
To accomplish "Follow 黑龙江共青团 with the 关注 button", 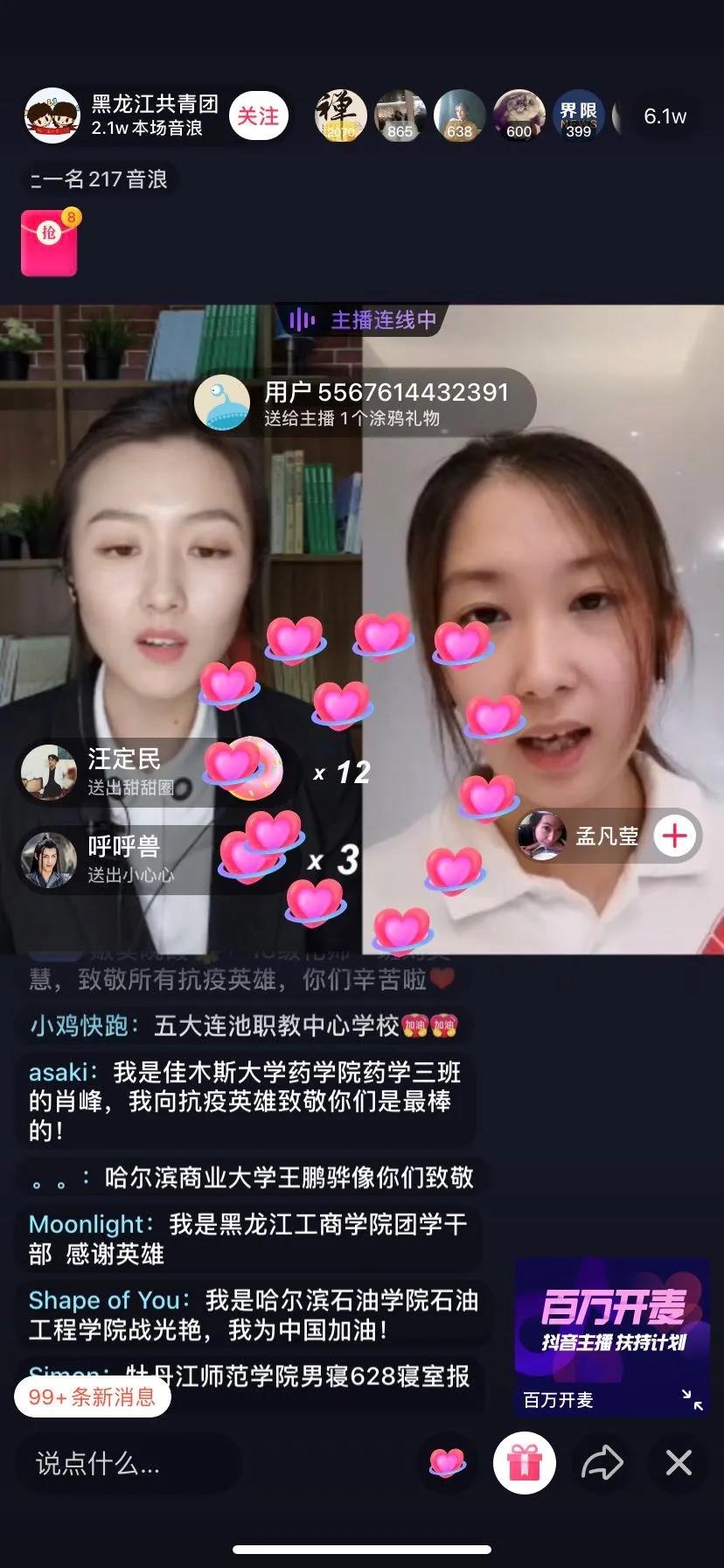I will (258, 116).
